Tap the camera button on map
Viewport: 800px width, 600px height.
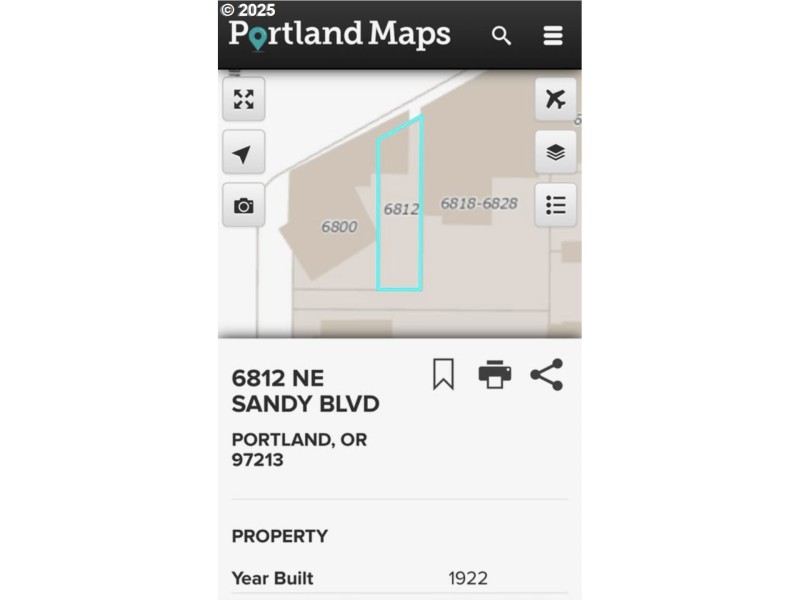point(243,206)
